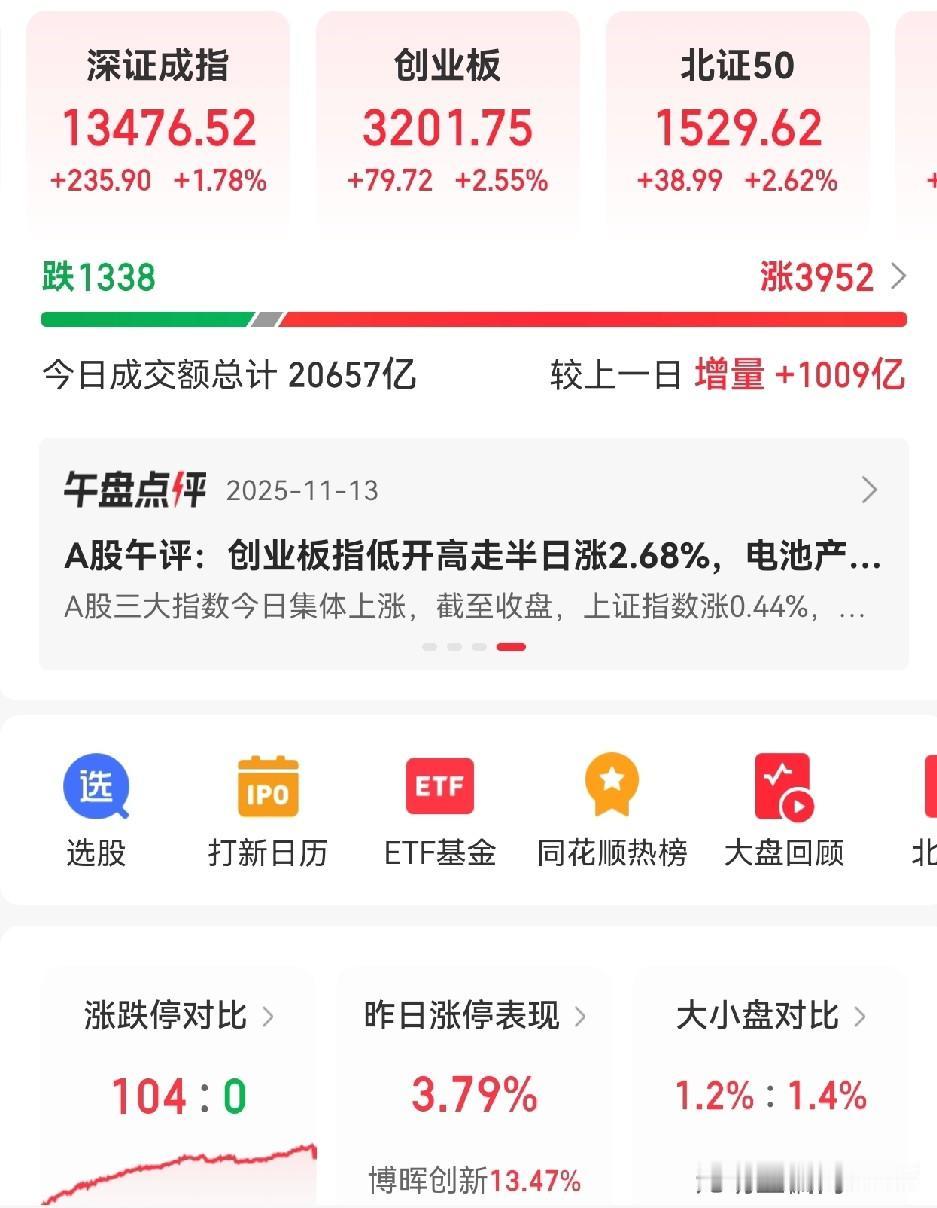The width and height of the screenshot is (937, 1208).
Task: Select the last carousel dot indicator
Action: (511, 646)
